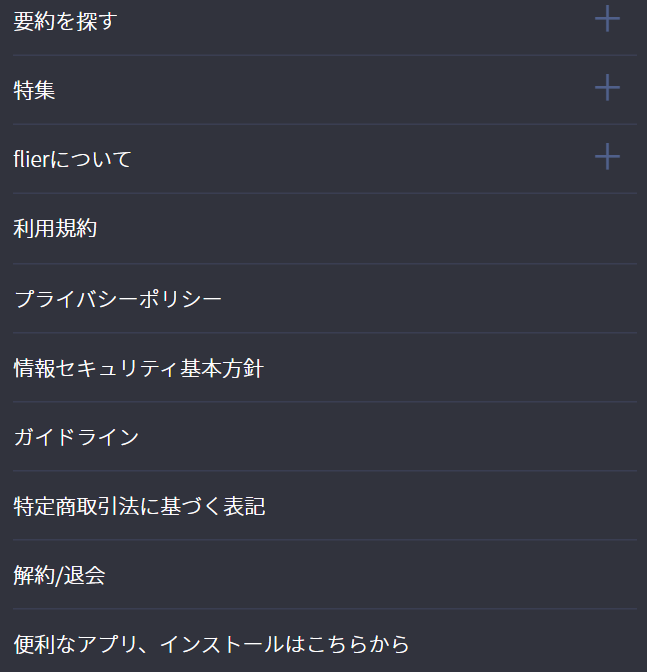Screen dimensions: 647x672
Task: Open 解約/退会 page
Action: [60, 575]
